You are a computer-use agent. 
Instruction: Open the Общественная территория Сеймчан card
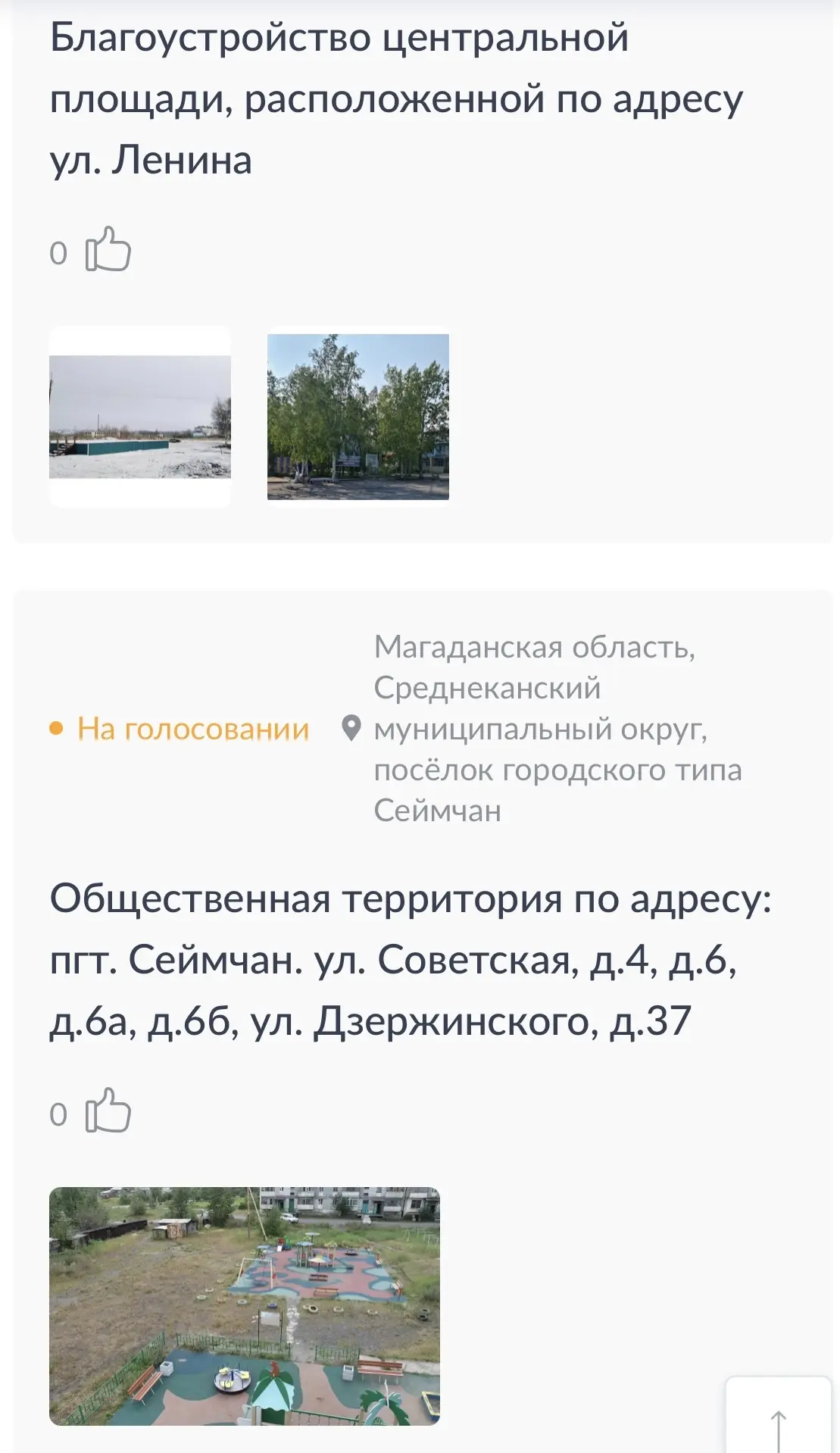click(409, 959)
